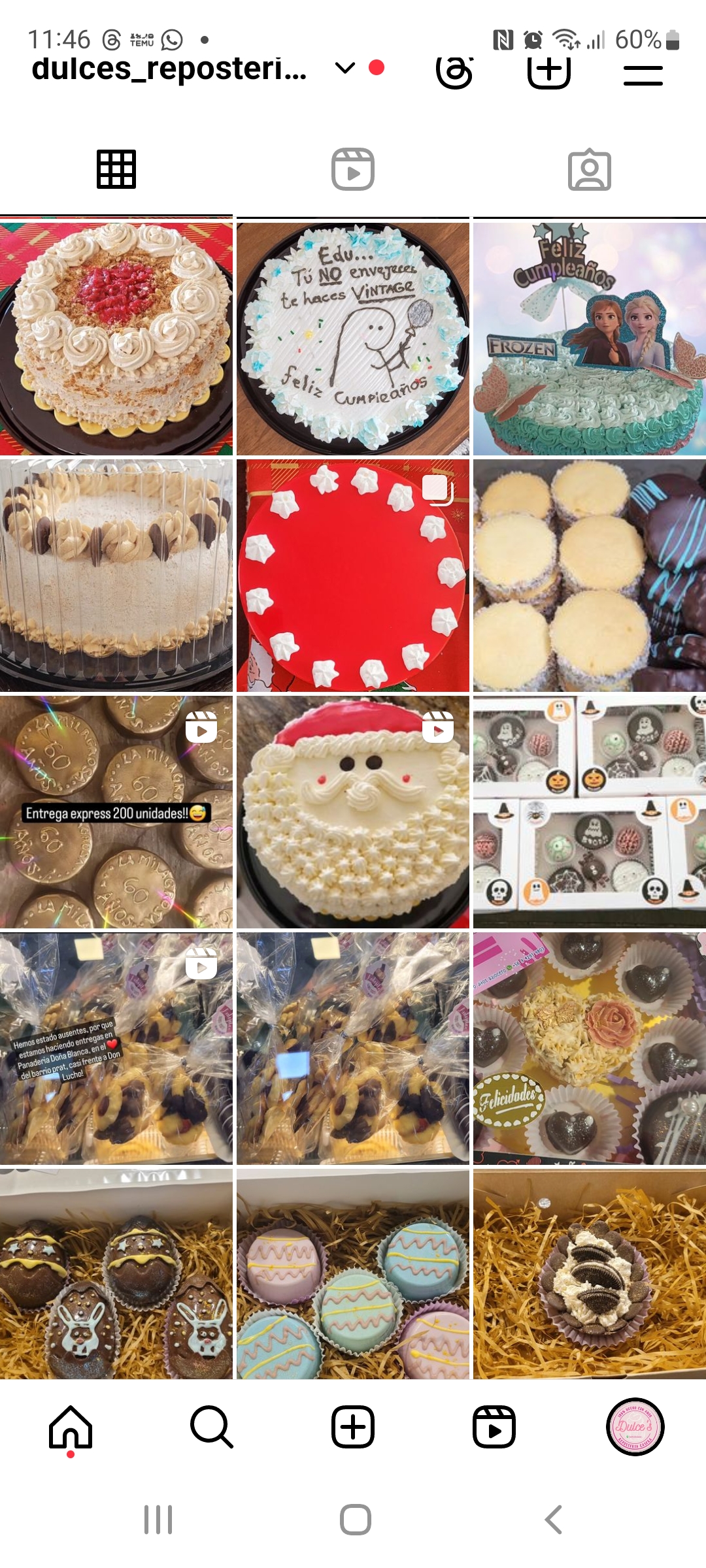Open the red Christmas cake carousel post
Viewport: 706px width, 1568px height.
click(353, 575)
